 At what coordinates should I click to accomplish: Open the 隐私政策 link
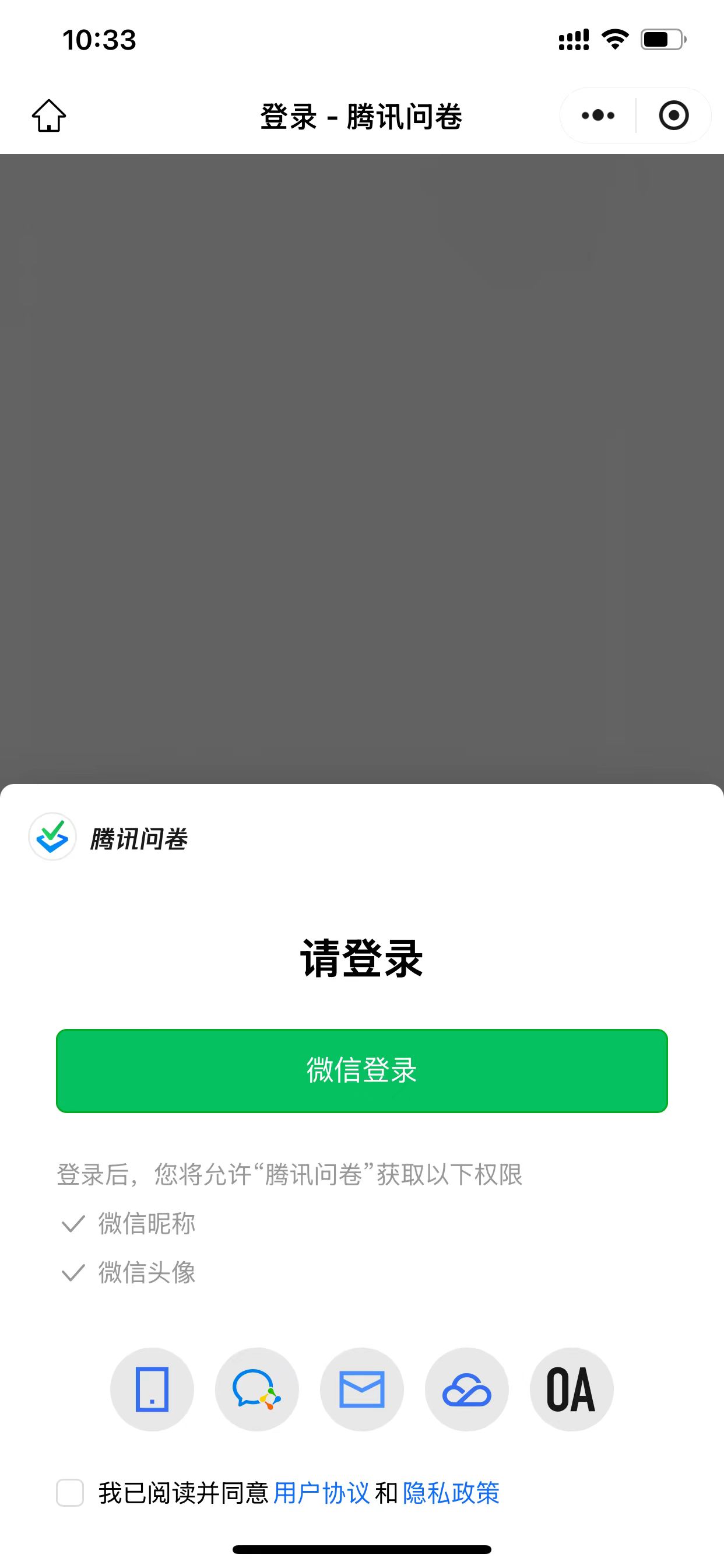pos(451,1493)
